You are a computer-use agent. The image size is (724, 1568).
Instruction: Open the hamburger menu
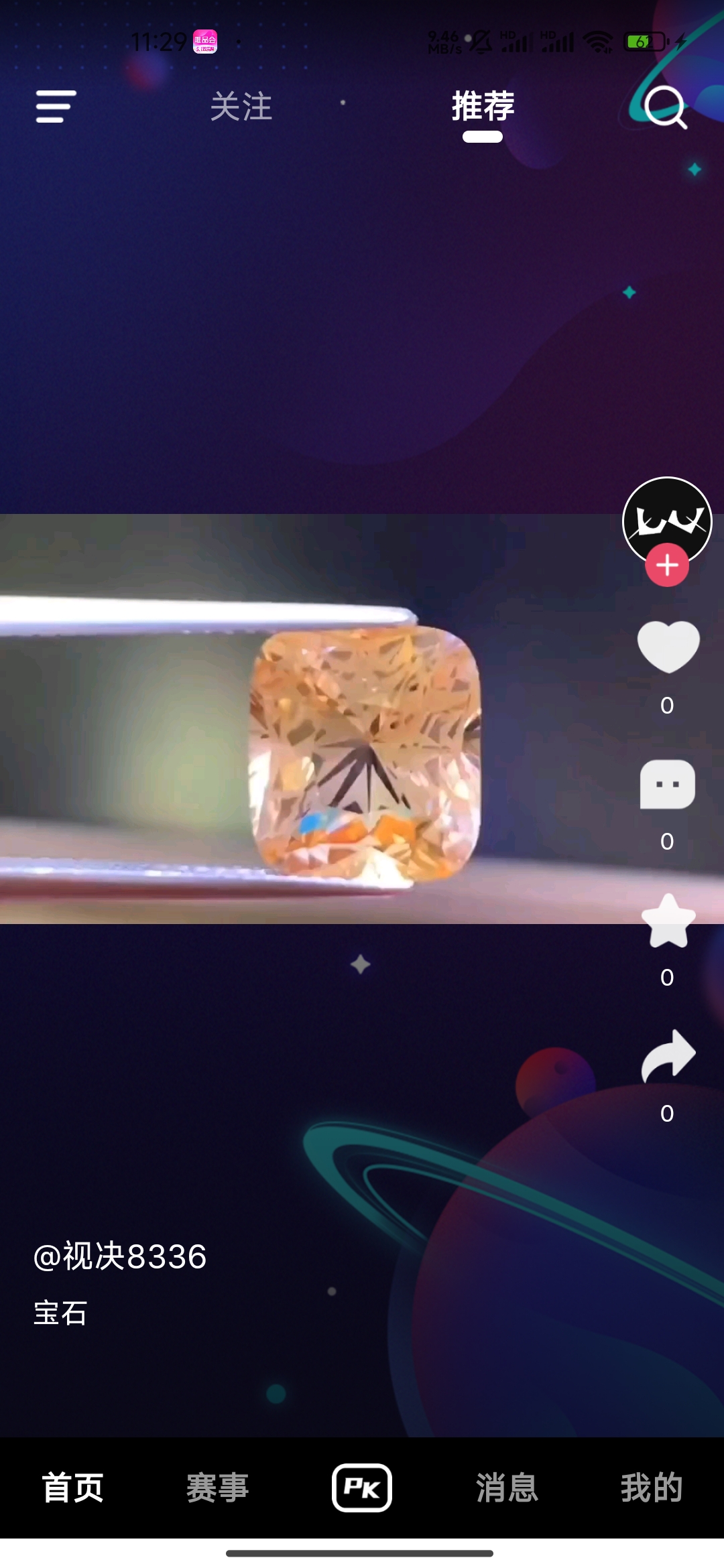click(x=56, y=107)
